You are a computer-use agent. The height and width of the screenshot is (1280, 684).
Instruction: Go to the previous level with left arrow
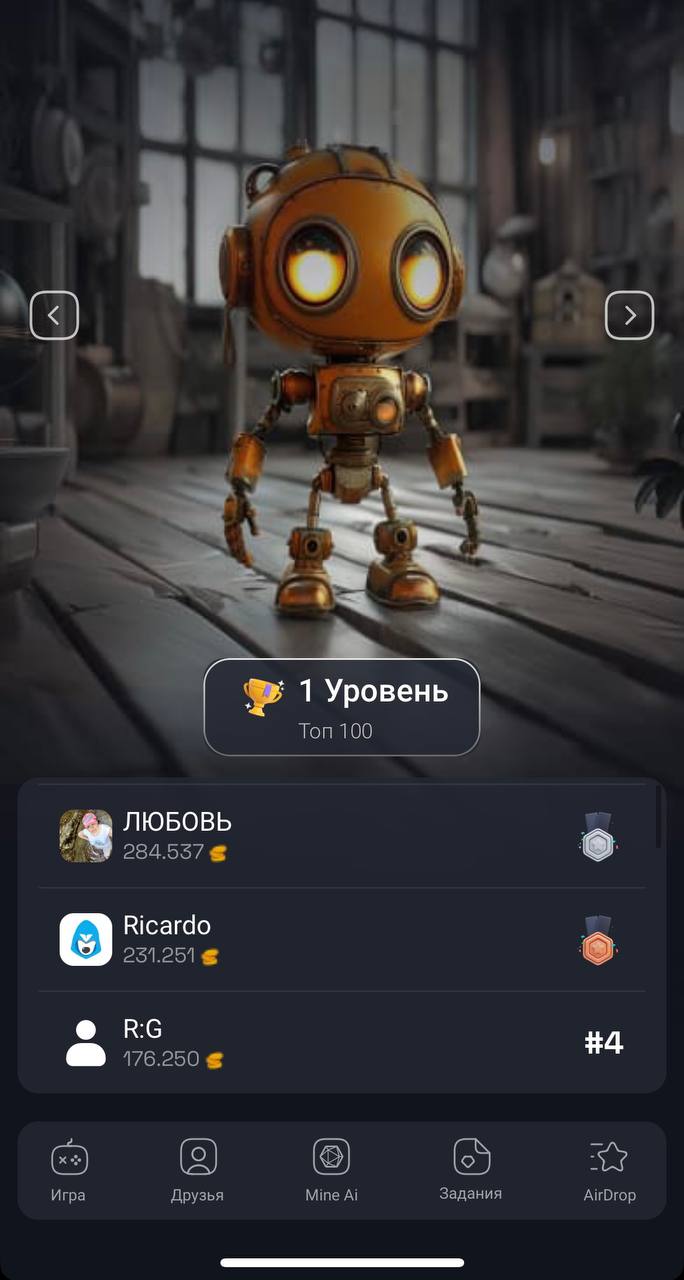54,316
